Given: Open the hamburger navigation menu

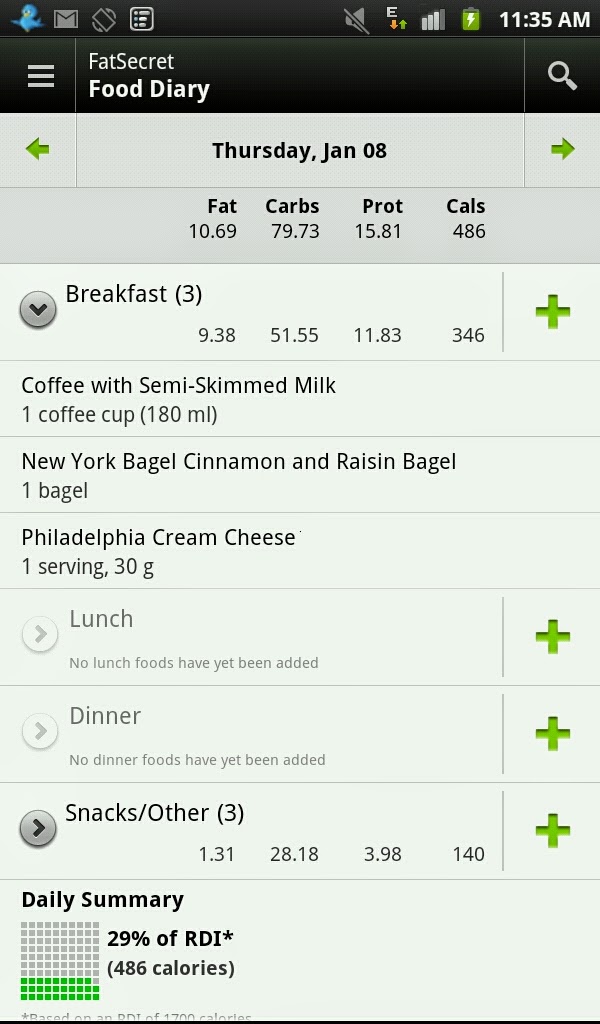Looking at the screenshot, I should pos(40,76).
